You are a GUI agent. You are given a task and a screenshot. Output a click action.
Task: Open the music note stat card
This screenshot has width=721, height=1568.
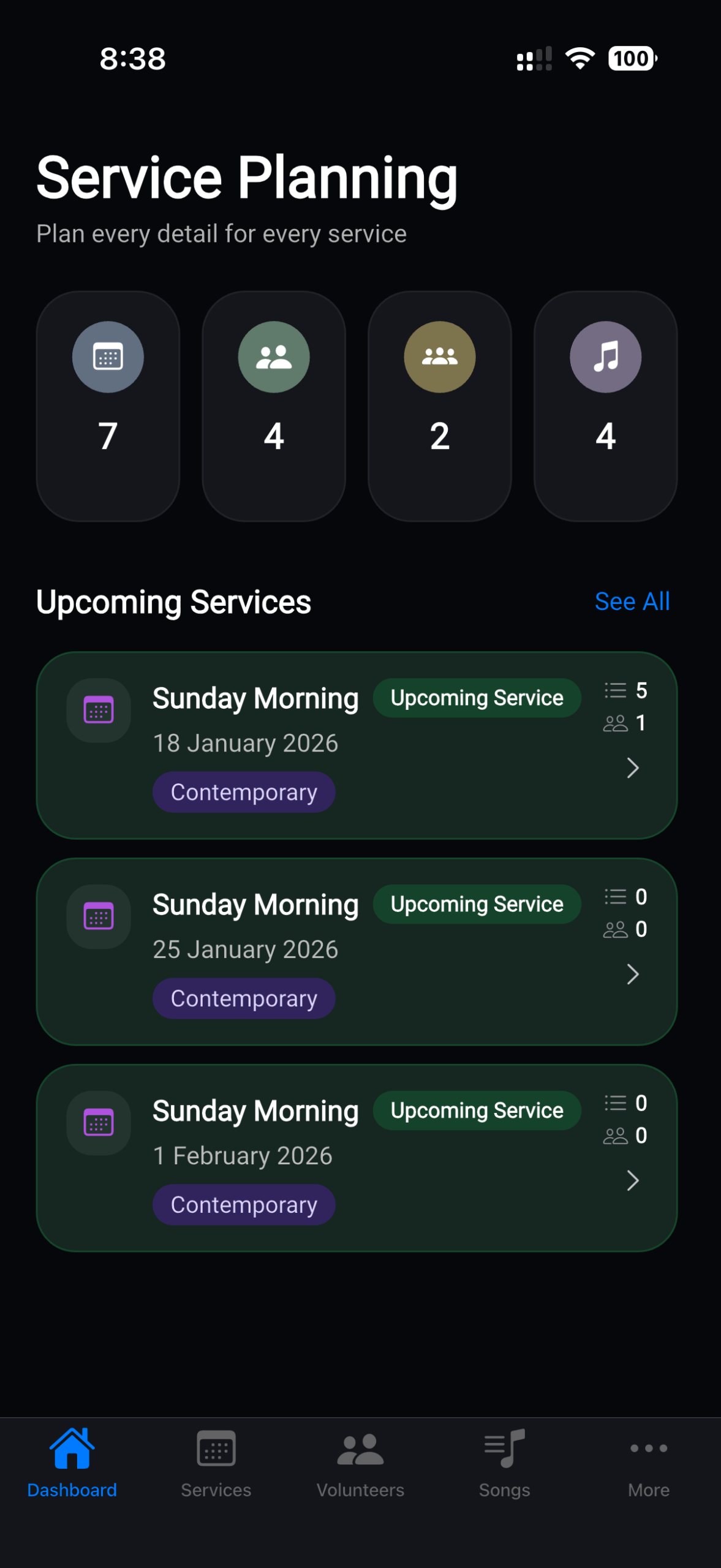[x=605, y=406]
